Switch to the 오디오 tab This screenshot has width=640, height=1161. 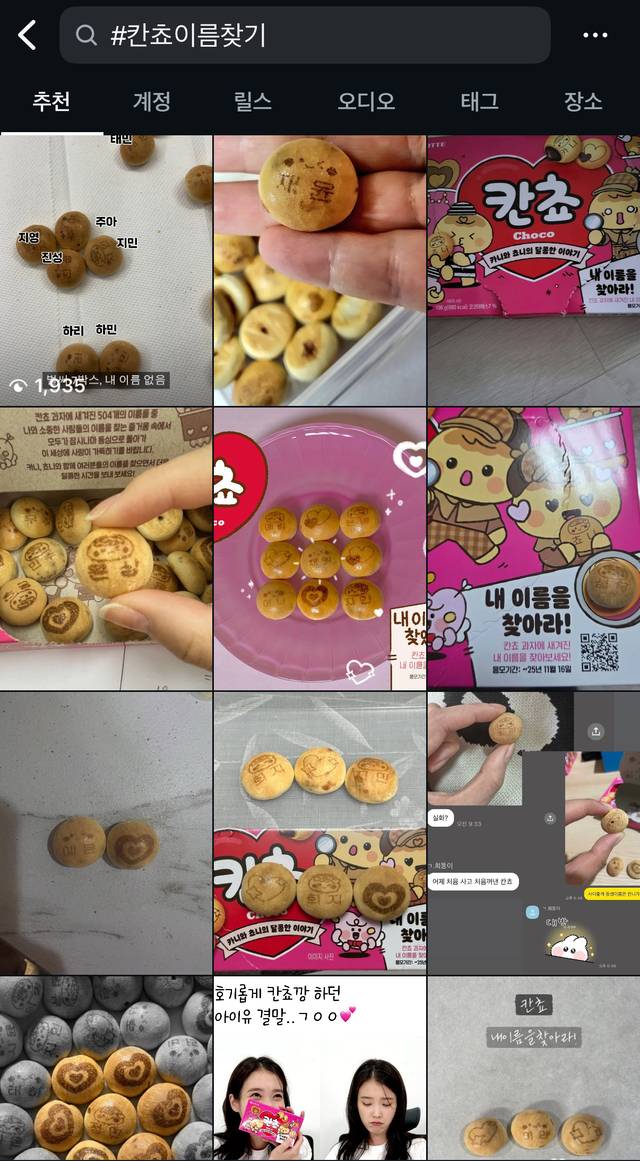(x=366, y=101)
